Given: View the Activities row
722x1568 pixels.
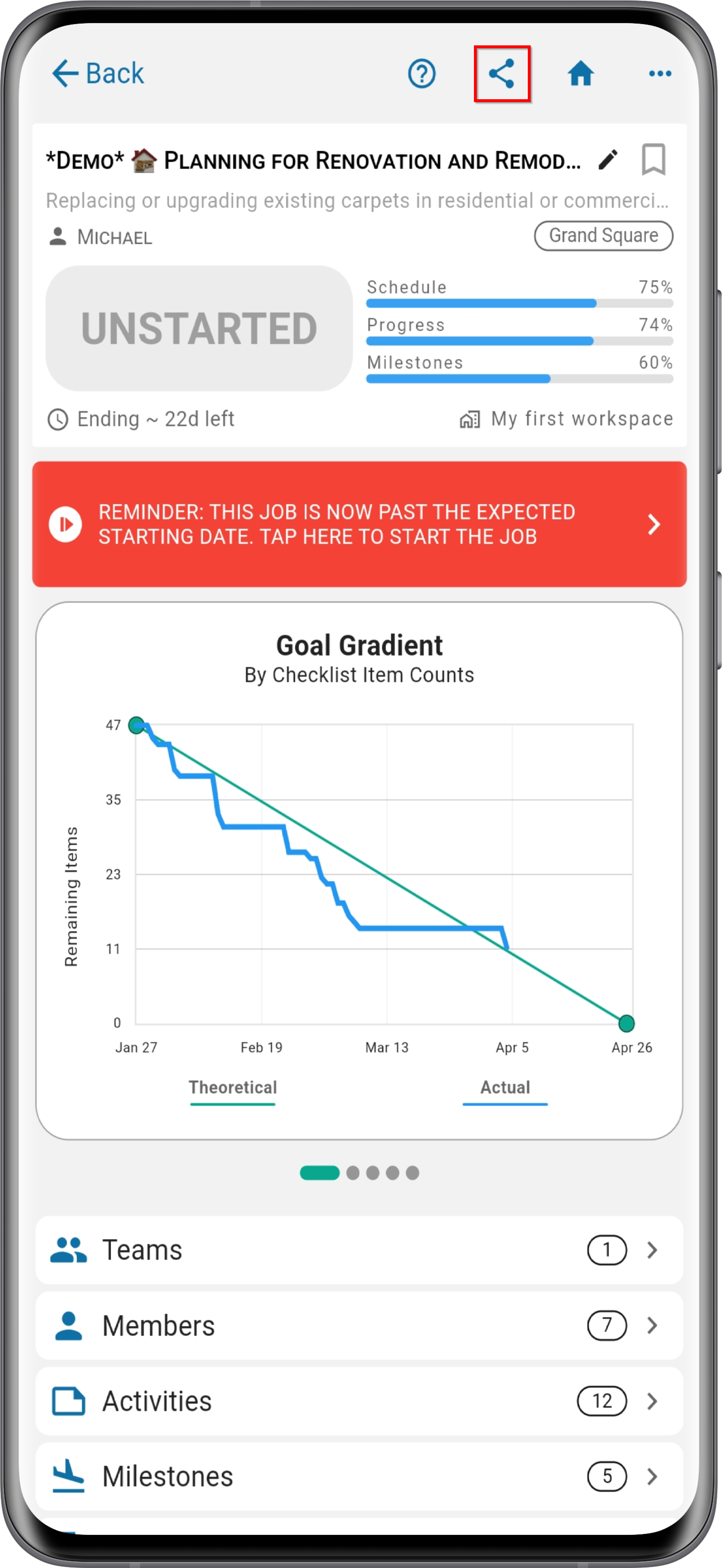Looking at the screenshot, I should (x=359, y=1401).
